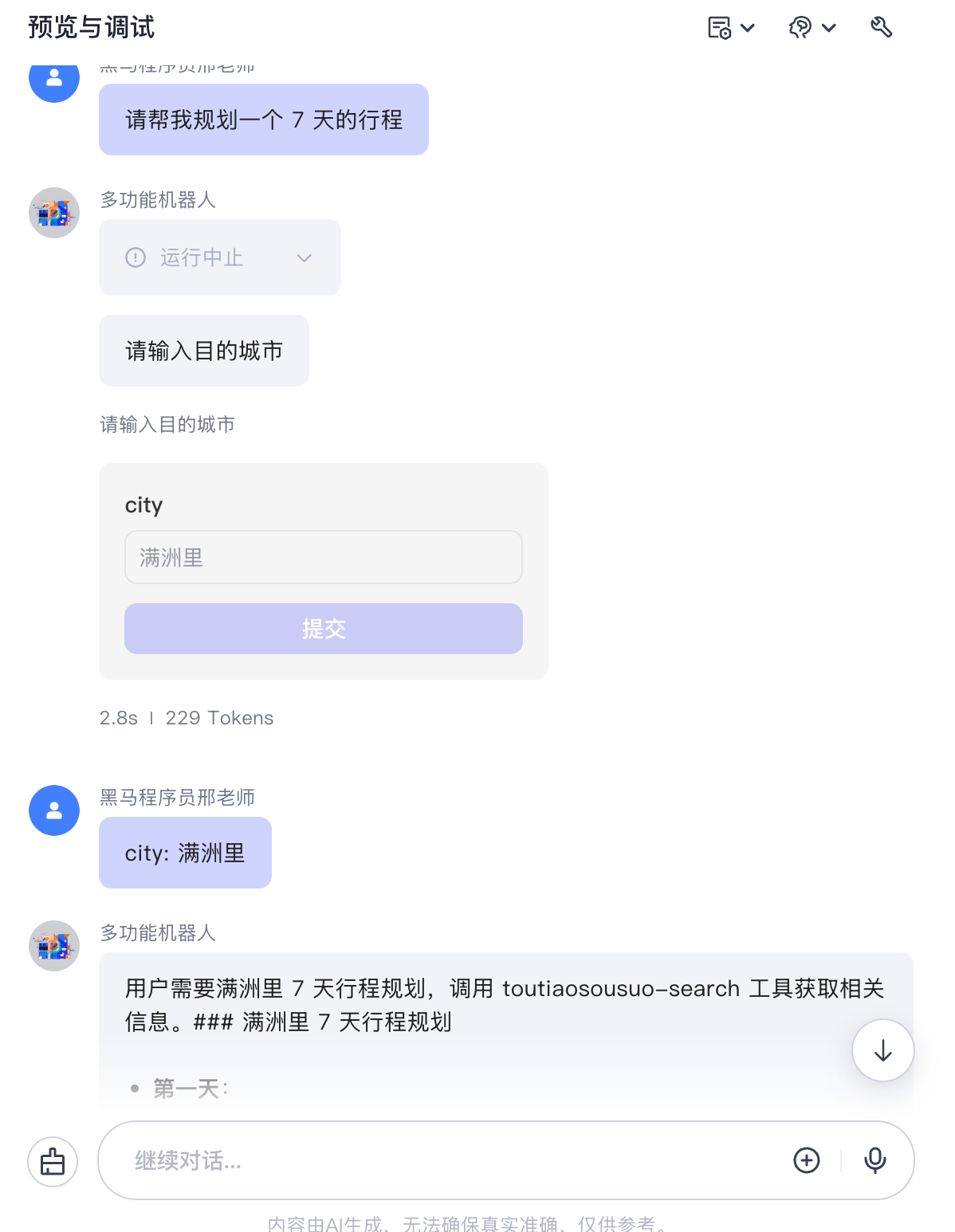Open the wrench tools icon
This screenshot has width=955, height=1232.
(881, 28)
